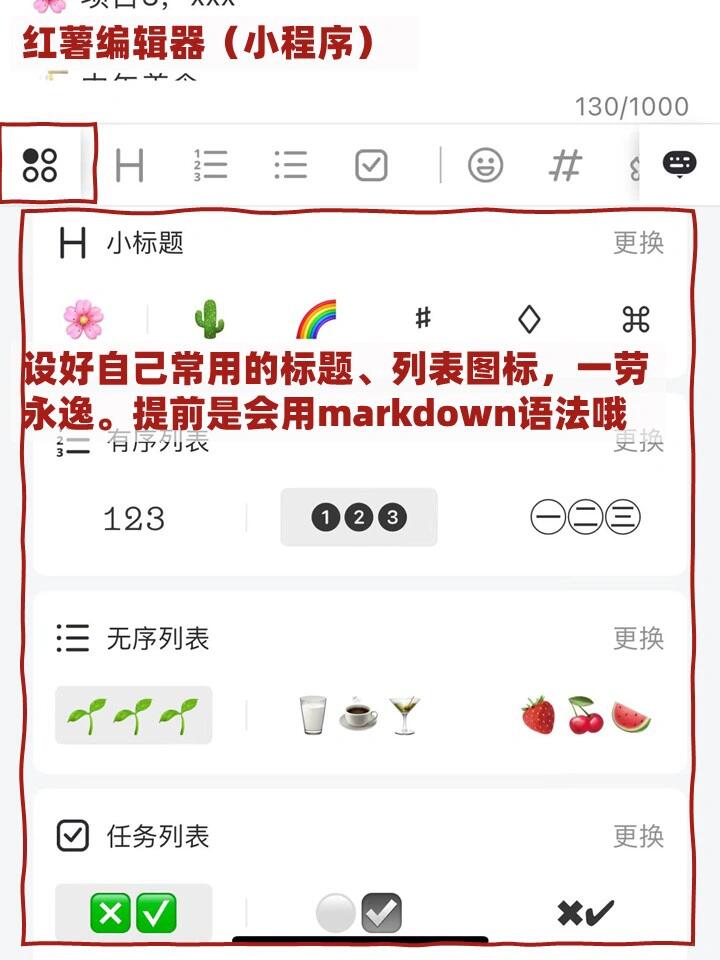Choose the drinks emoji bullet style
This screenshot has height=960, width=720.
359,716
